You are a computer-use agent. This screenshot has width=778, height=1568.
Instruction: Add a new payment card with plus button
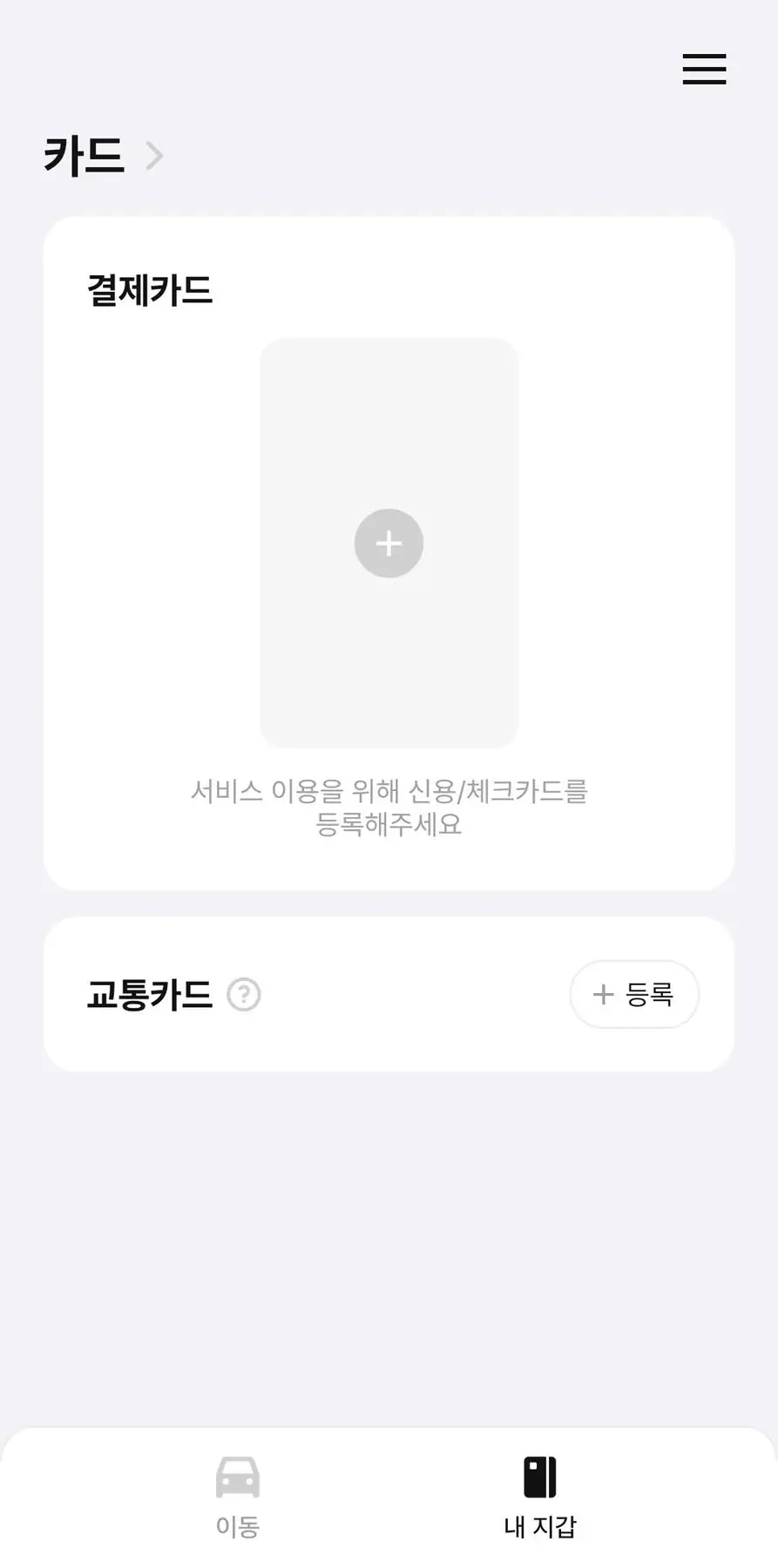[x=389, y=544]
